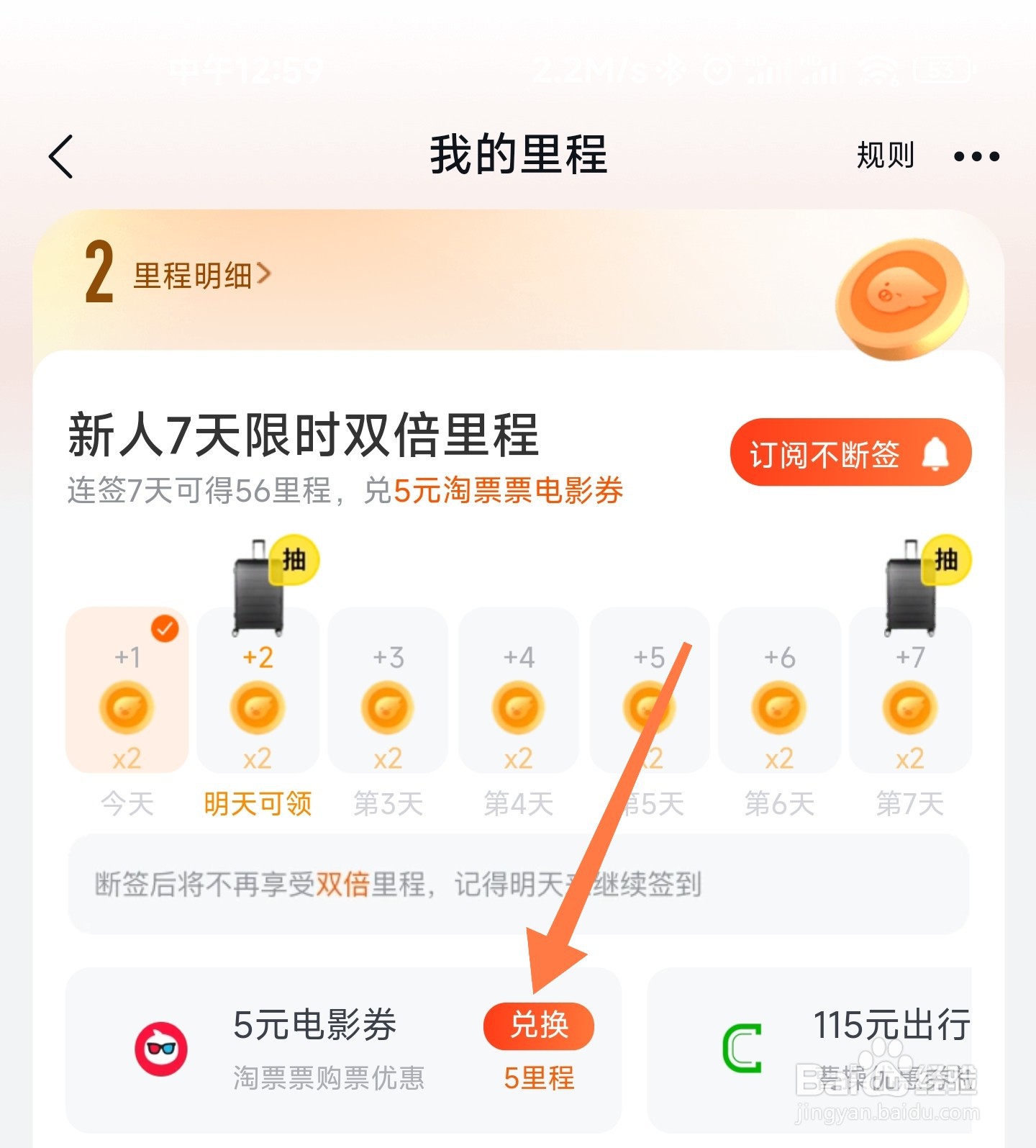
Task: Toggle the 订阅不断签 subscription reminder
Action: click(849, 451)
